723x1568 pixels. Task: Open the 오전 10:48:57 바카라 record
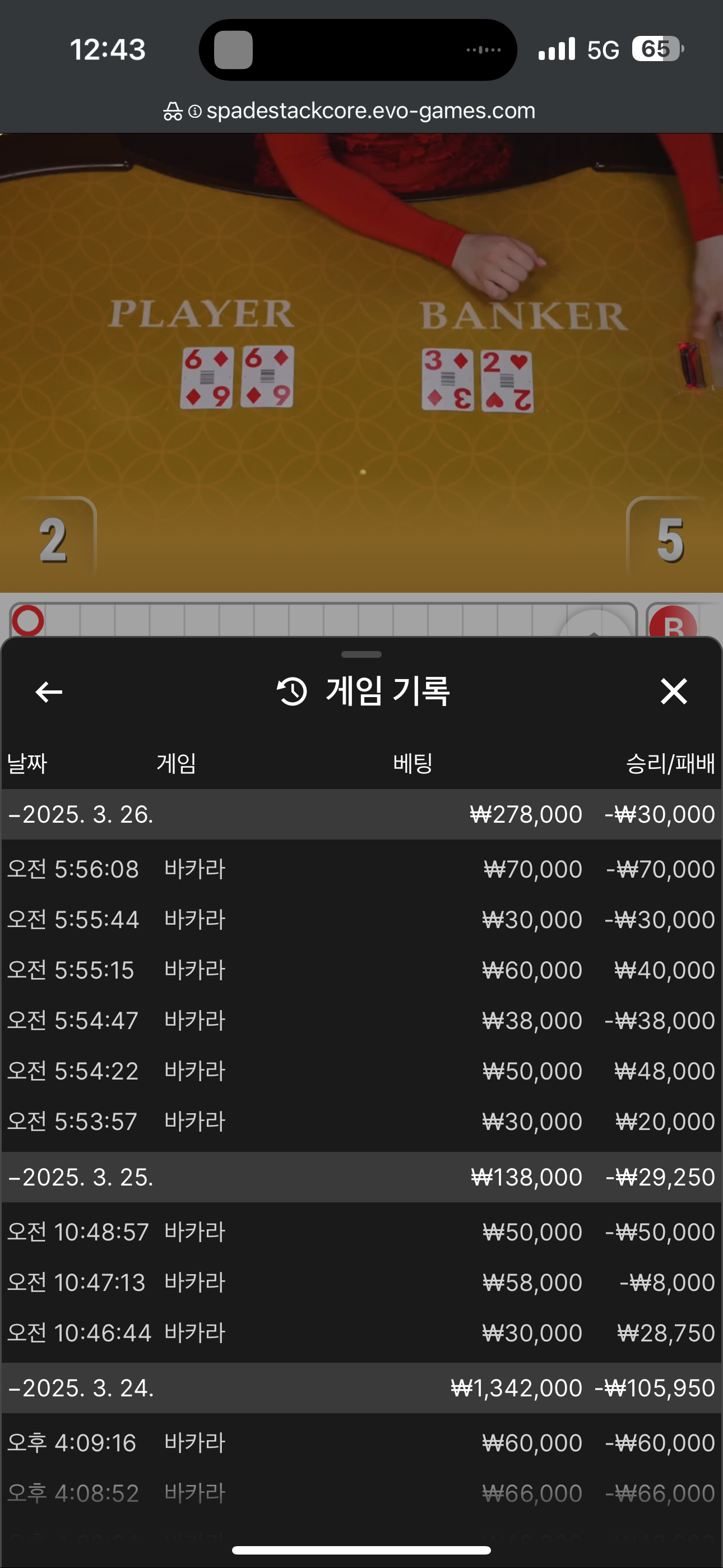pyautogui.click(x=361, y=1232)
